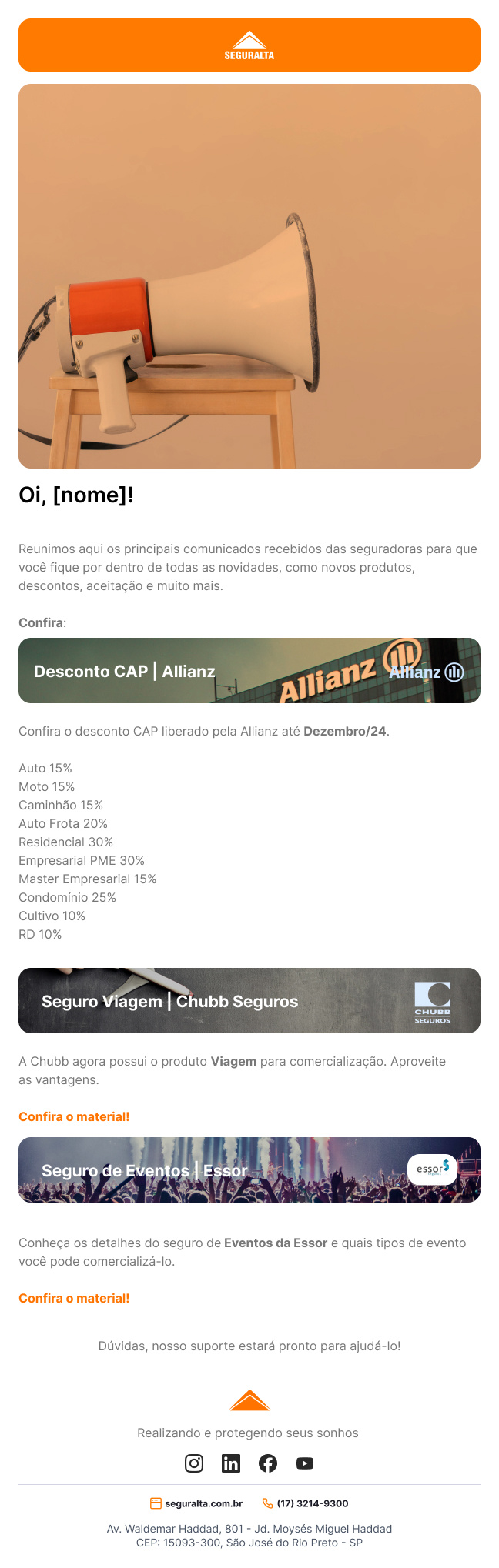
Task: Visit Seguralta's LinkedIn profile
Action: pyautogui.click(x=231, y=1463)
